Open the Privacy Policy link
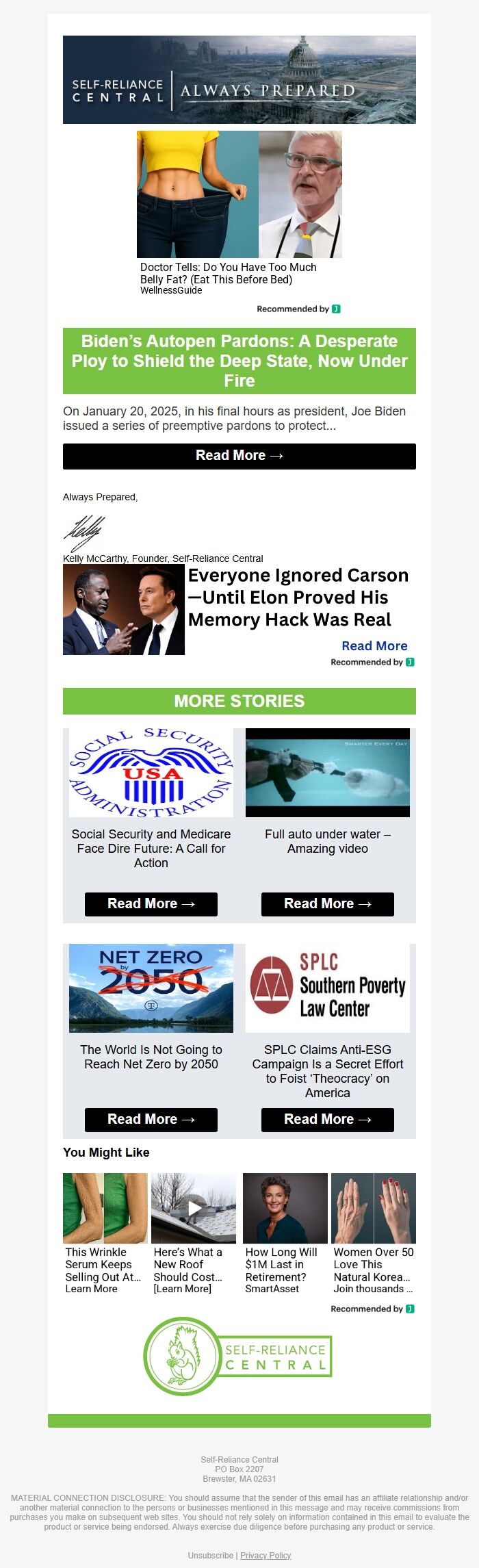The height and width of the screenshot is (1568, 479). point(266,1555)
